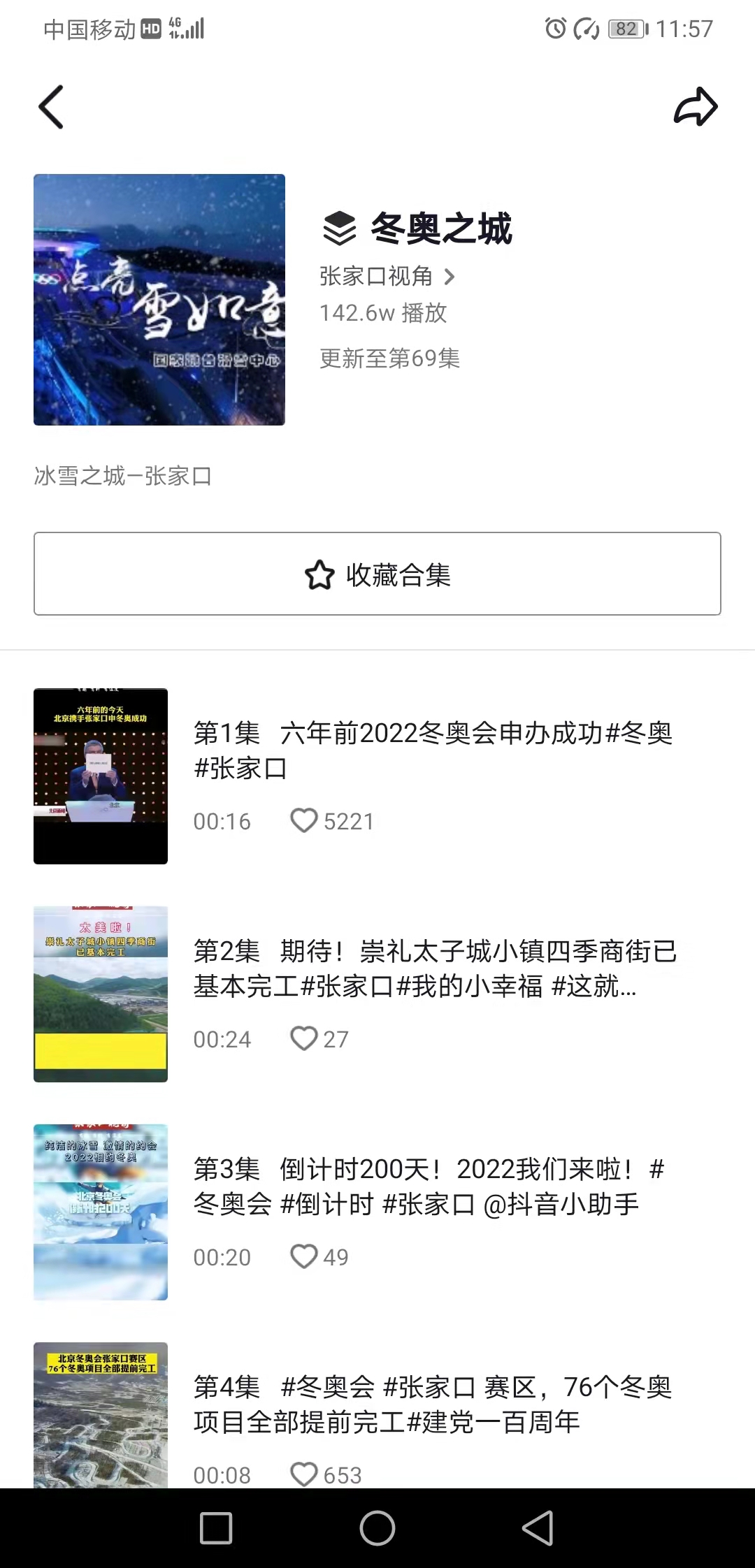Go back using the top-left arrow

click(51, 107)
